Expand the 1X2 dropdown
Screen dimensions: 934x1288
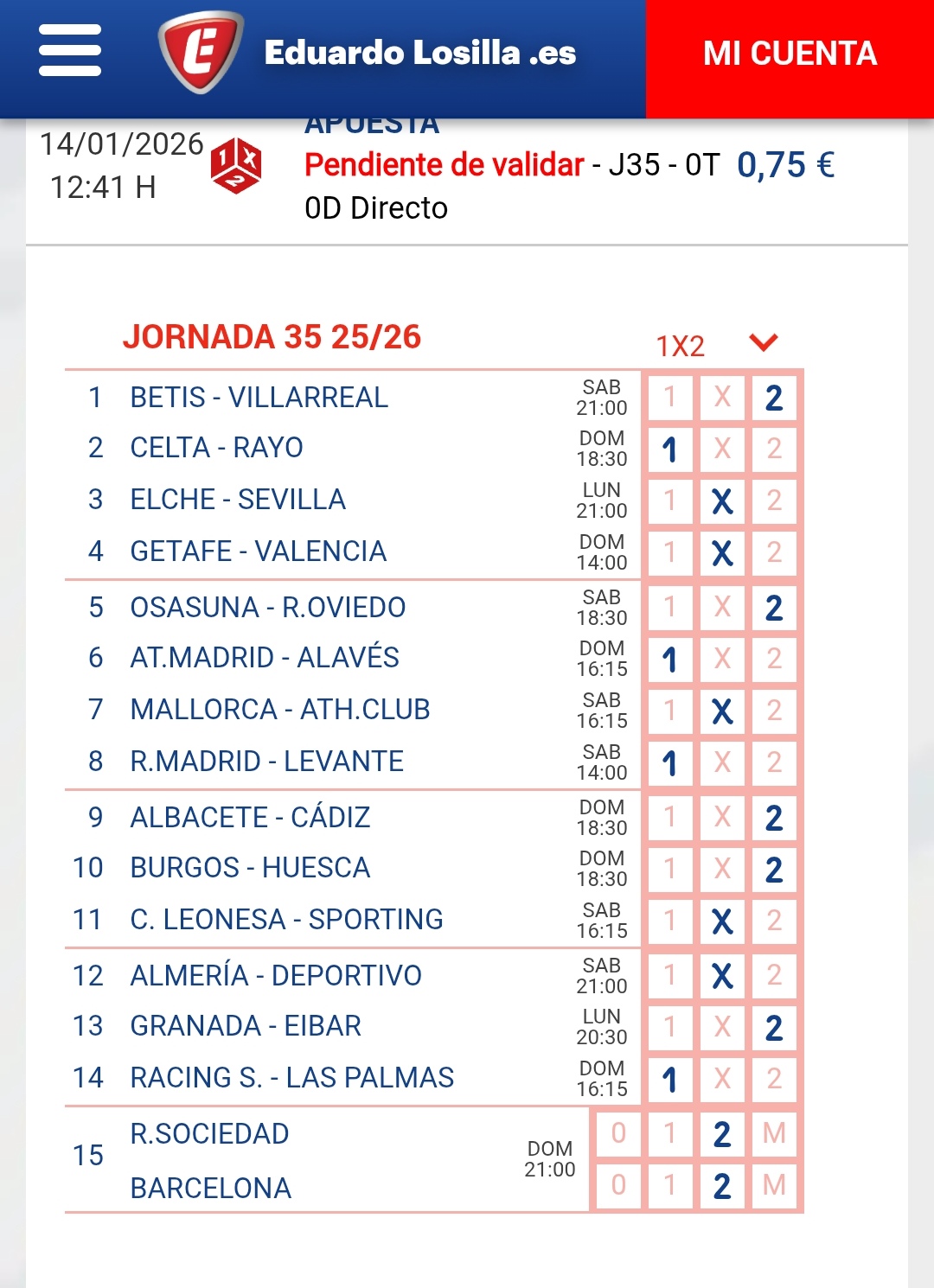tap(764, 343)
